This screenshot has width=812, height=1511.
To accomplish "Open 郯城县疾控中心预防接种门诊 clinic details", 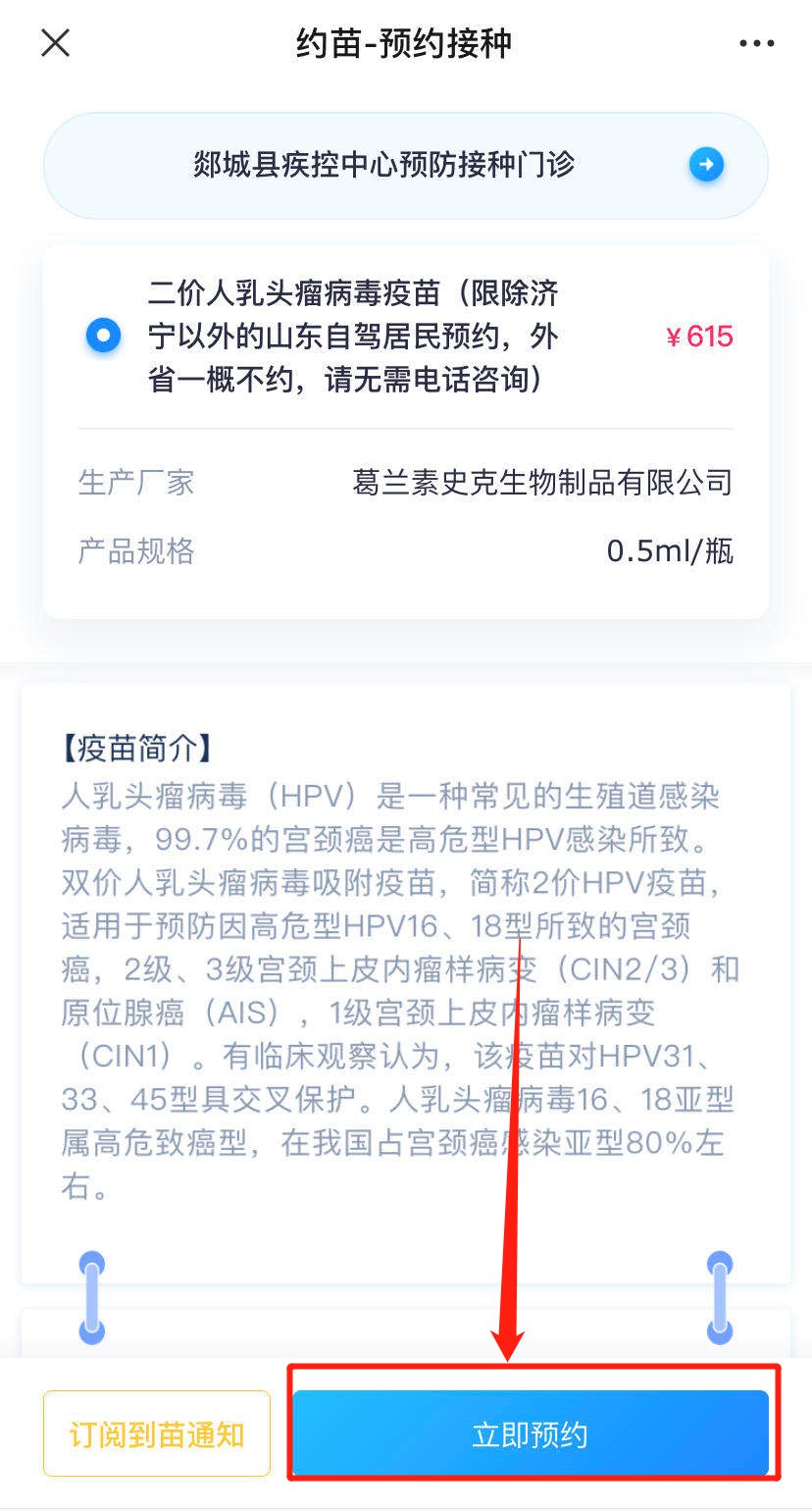I will [x=705, y=165].
